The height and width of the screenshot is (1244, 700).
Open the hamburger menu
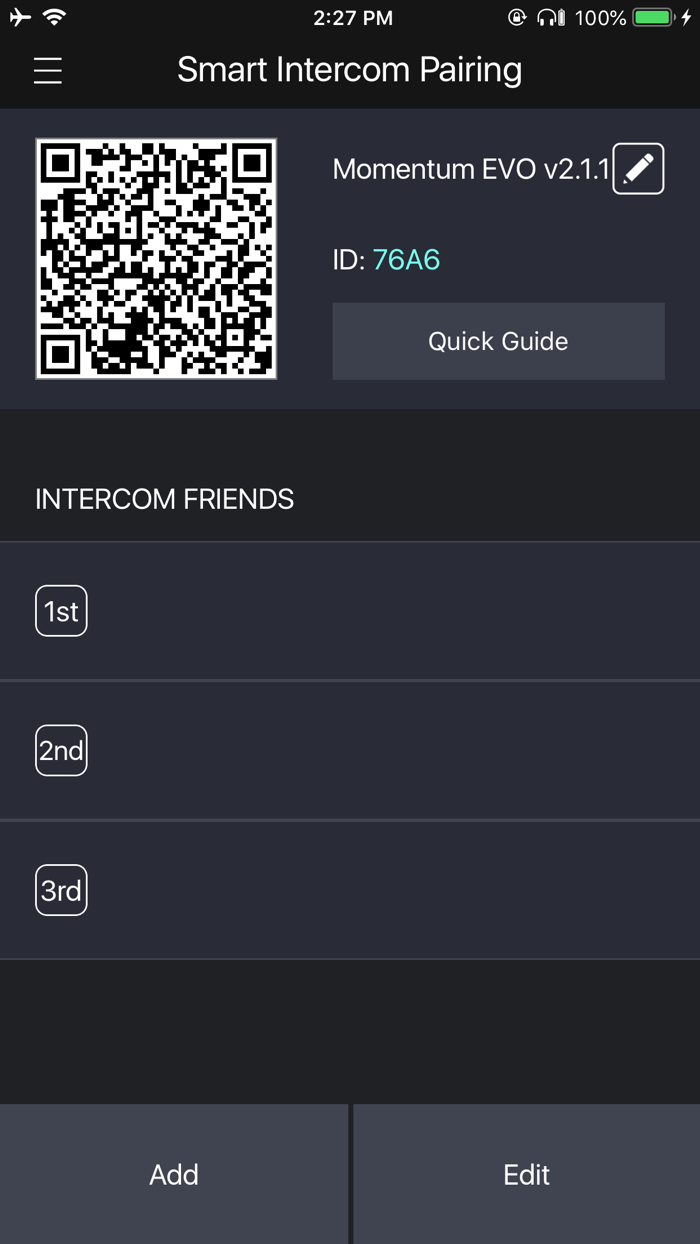pos(48,70)
